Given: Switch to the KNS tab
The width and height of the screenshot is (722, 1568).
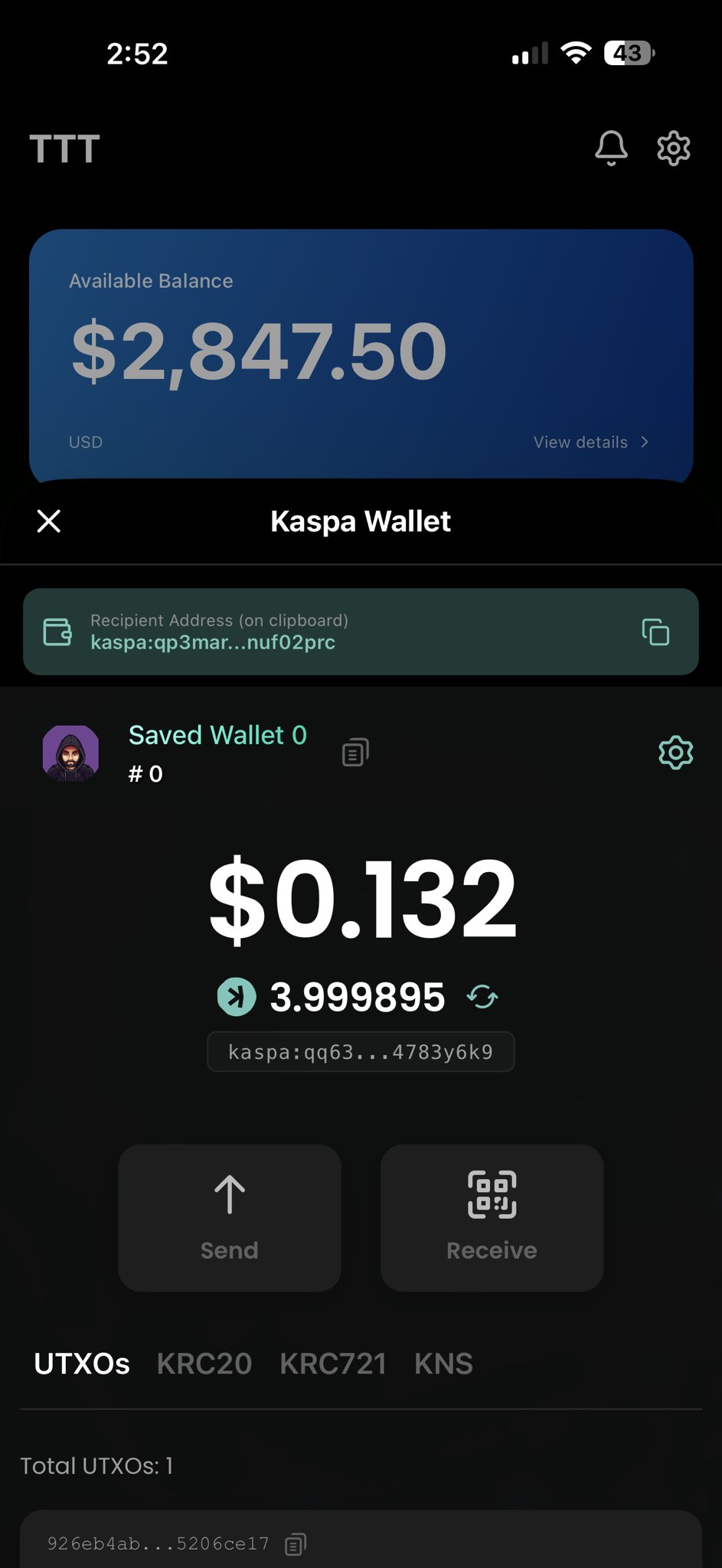Looking at the screenshot, I should (443, 1364).
